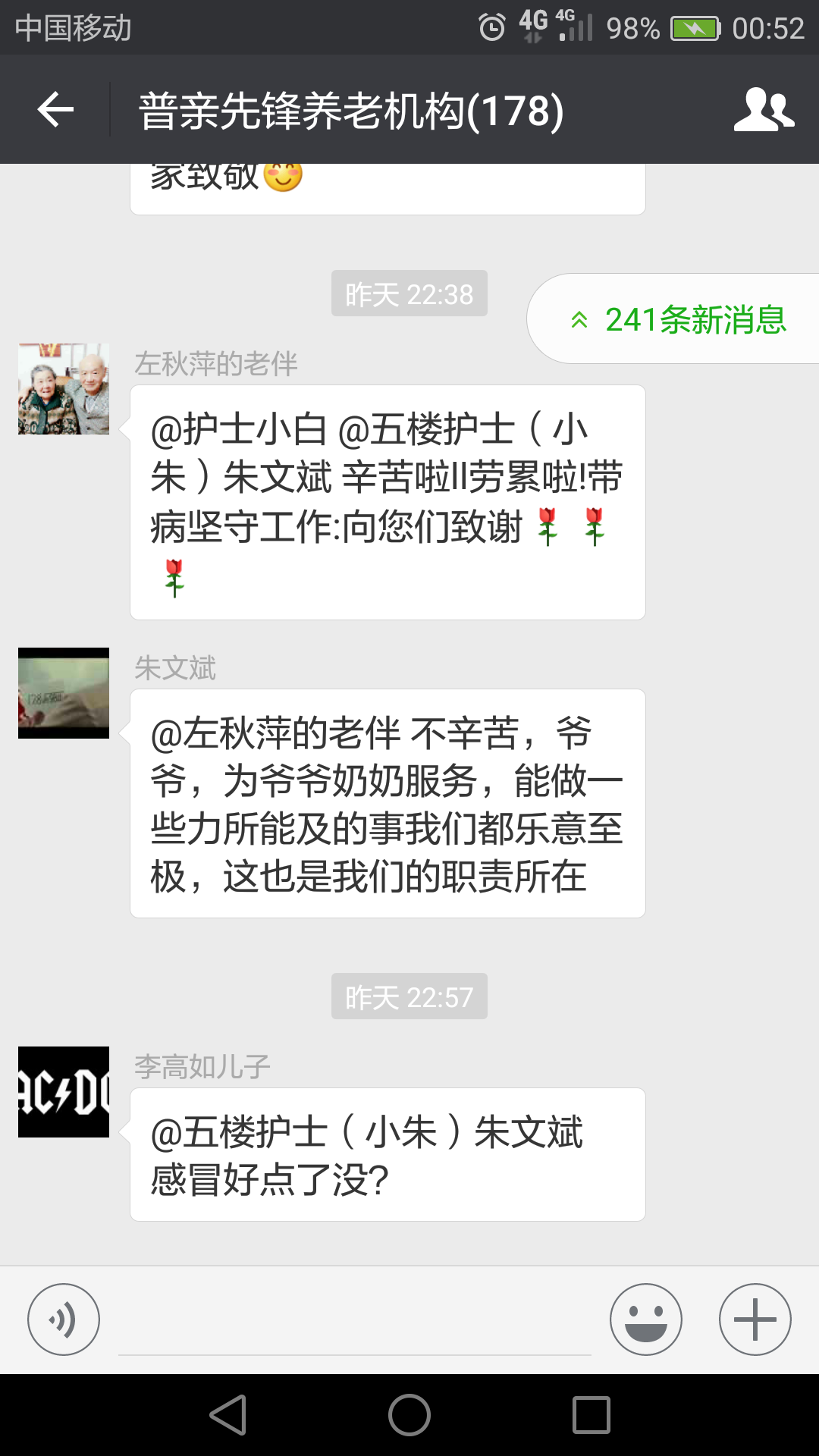The width and height of the screenshot is (819, 1456).
Task: Open the emoji picker
Action: click(645, 1319)
